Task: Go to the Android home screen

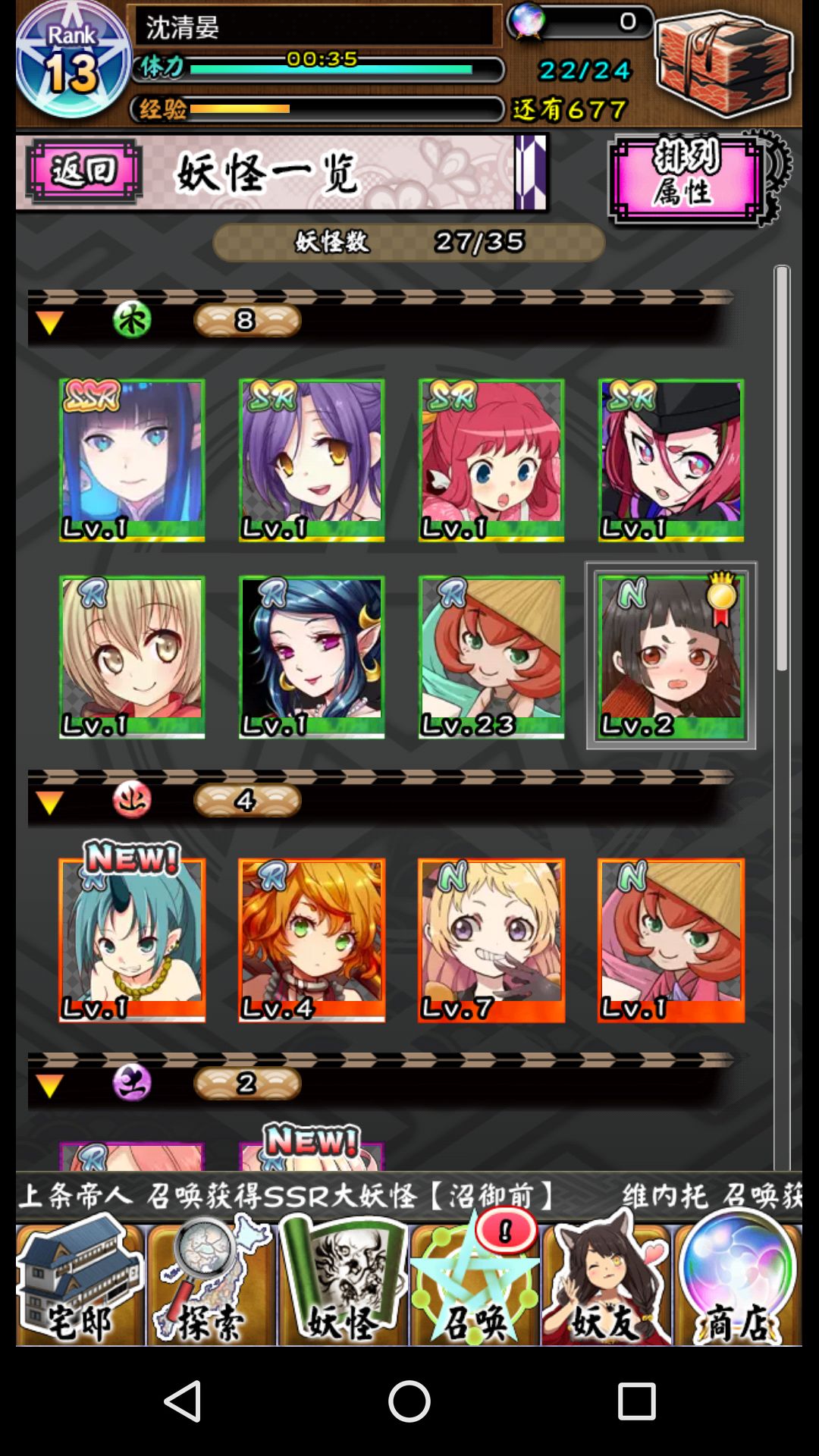Action: (409, 1401)
